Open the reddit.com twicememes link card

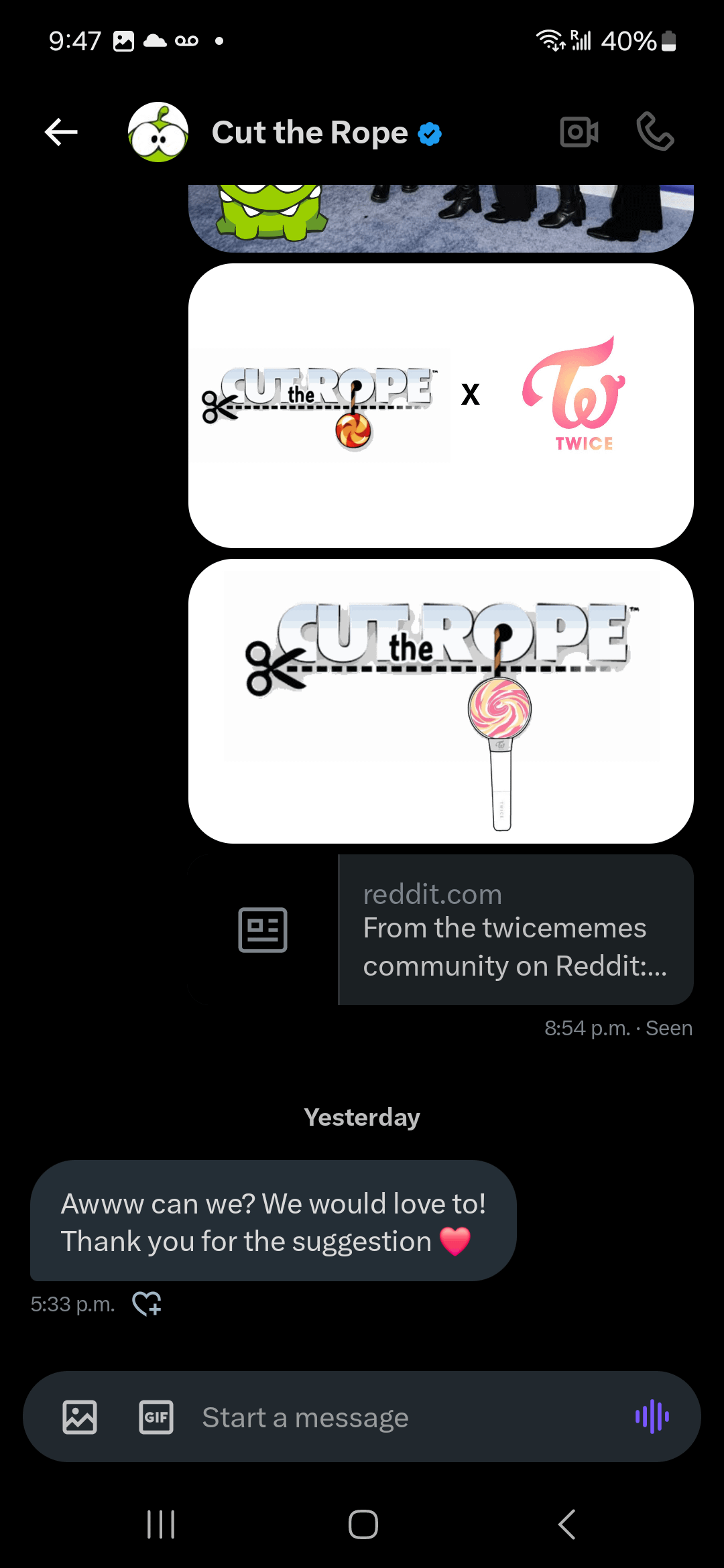click(x=440, y=929)
